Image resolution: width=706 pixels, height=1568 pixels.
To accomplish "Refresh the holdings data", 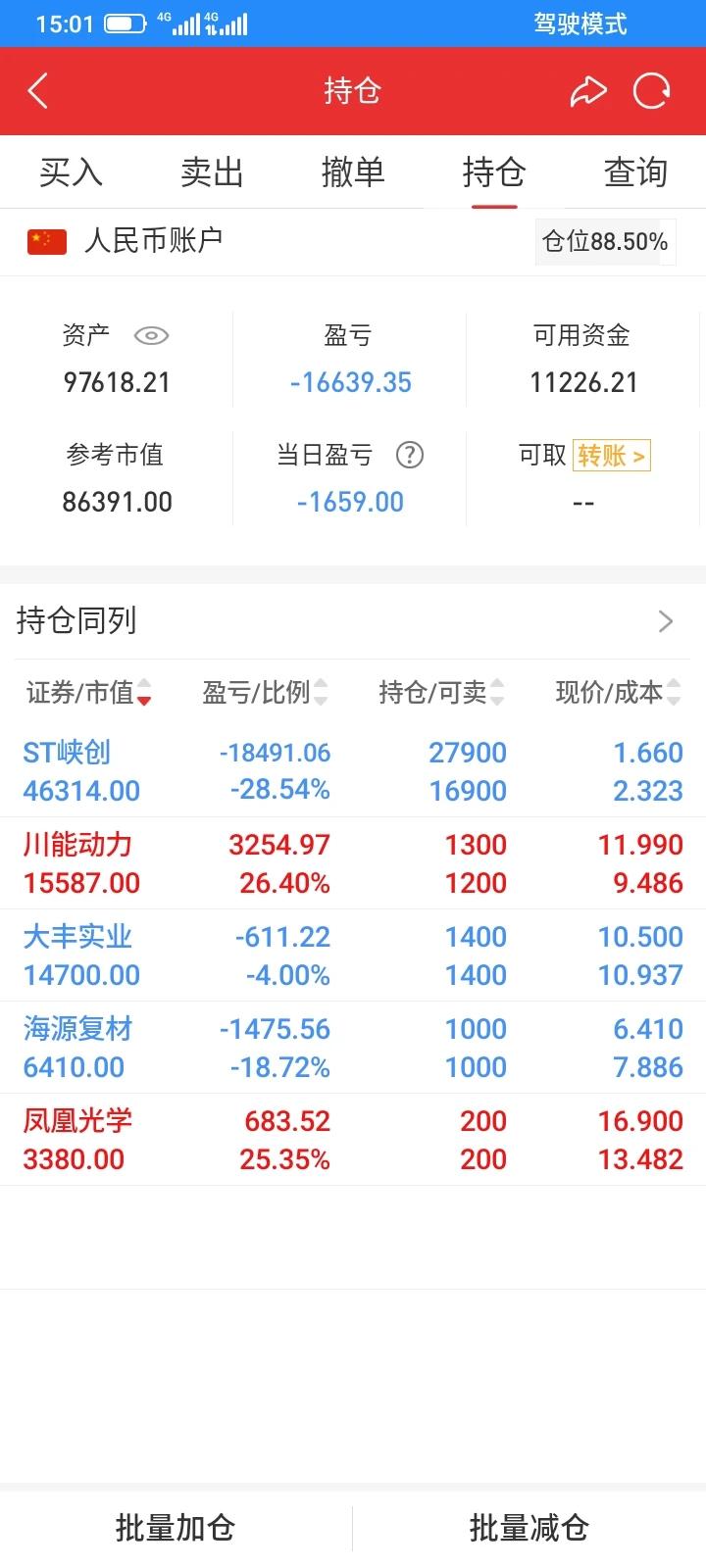I will point(652,91).
